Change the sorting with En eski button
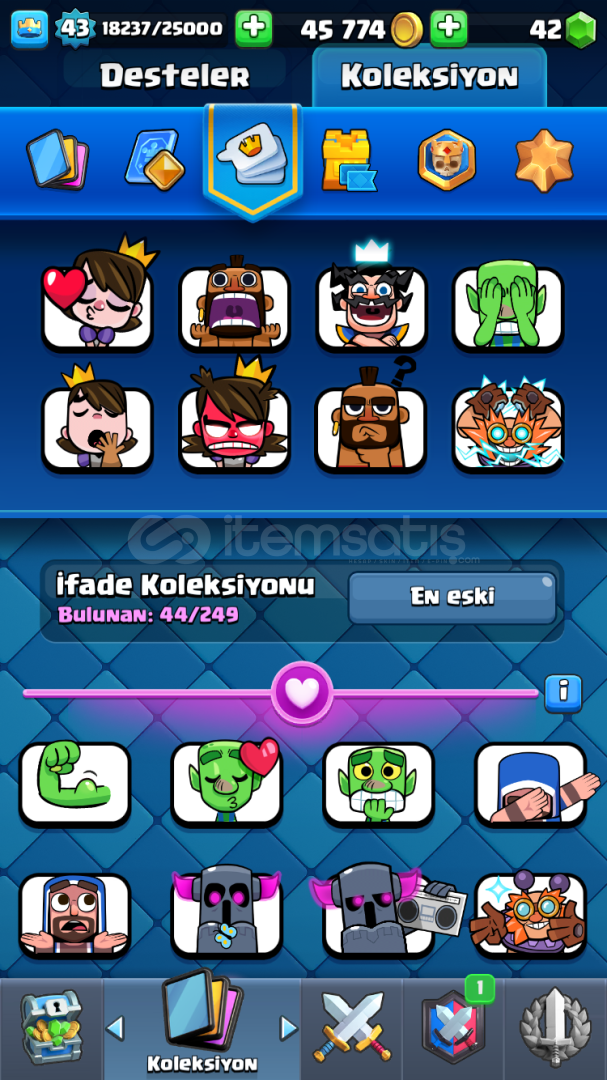This screenshot has width=607, height=1080. point(452,597)
